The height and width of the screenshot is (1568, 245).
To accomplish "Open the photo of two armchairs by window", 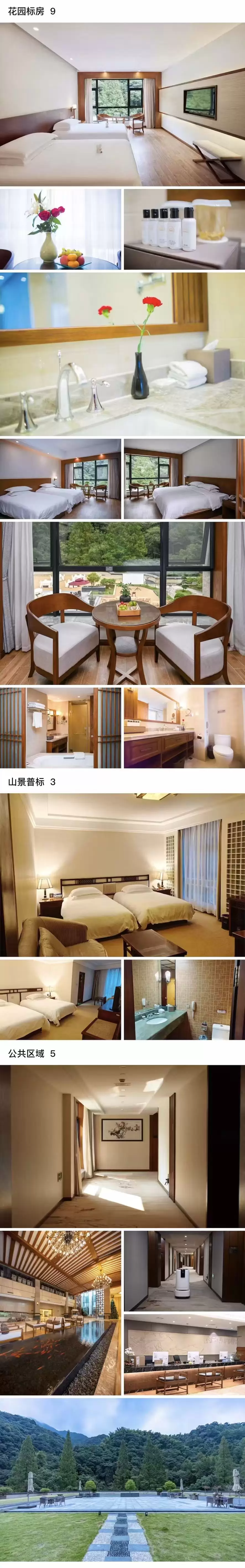I will coord(122,603).
